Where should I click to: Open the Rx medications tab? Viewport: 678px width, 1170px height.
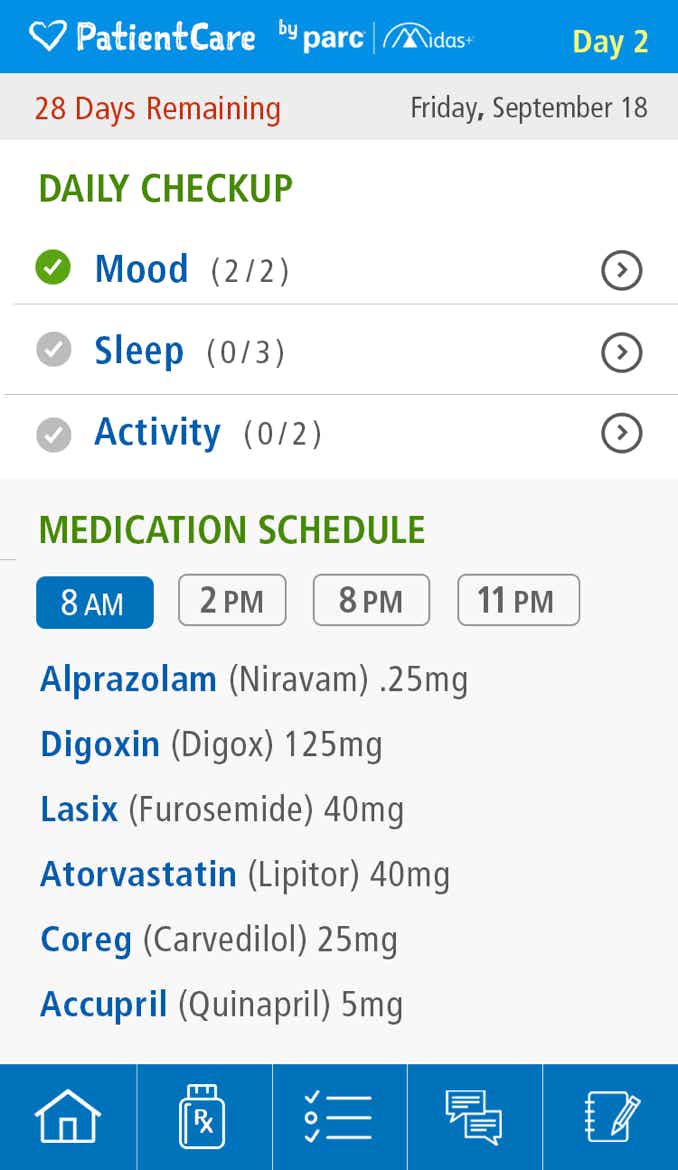(204, 1117)
